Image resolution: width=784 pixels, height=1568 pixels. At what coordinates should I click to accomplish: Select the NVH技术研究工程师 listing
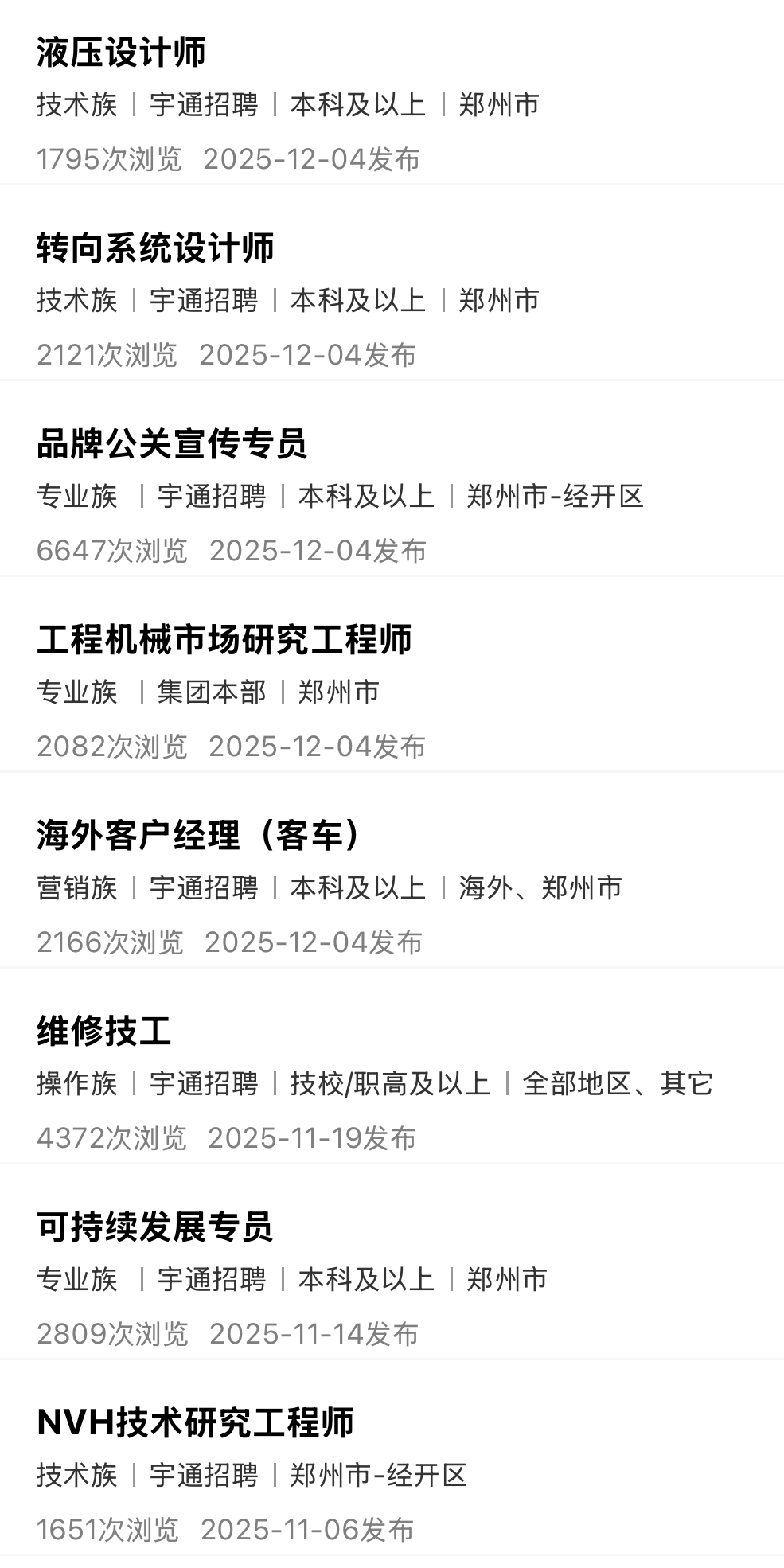click(196, 1423)
